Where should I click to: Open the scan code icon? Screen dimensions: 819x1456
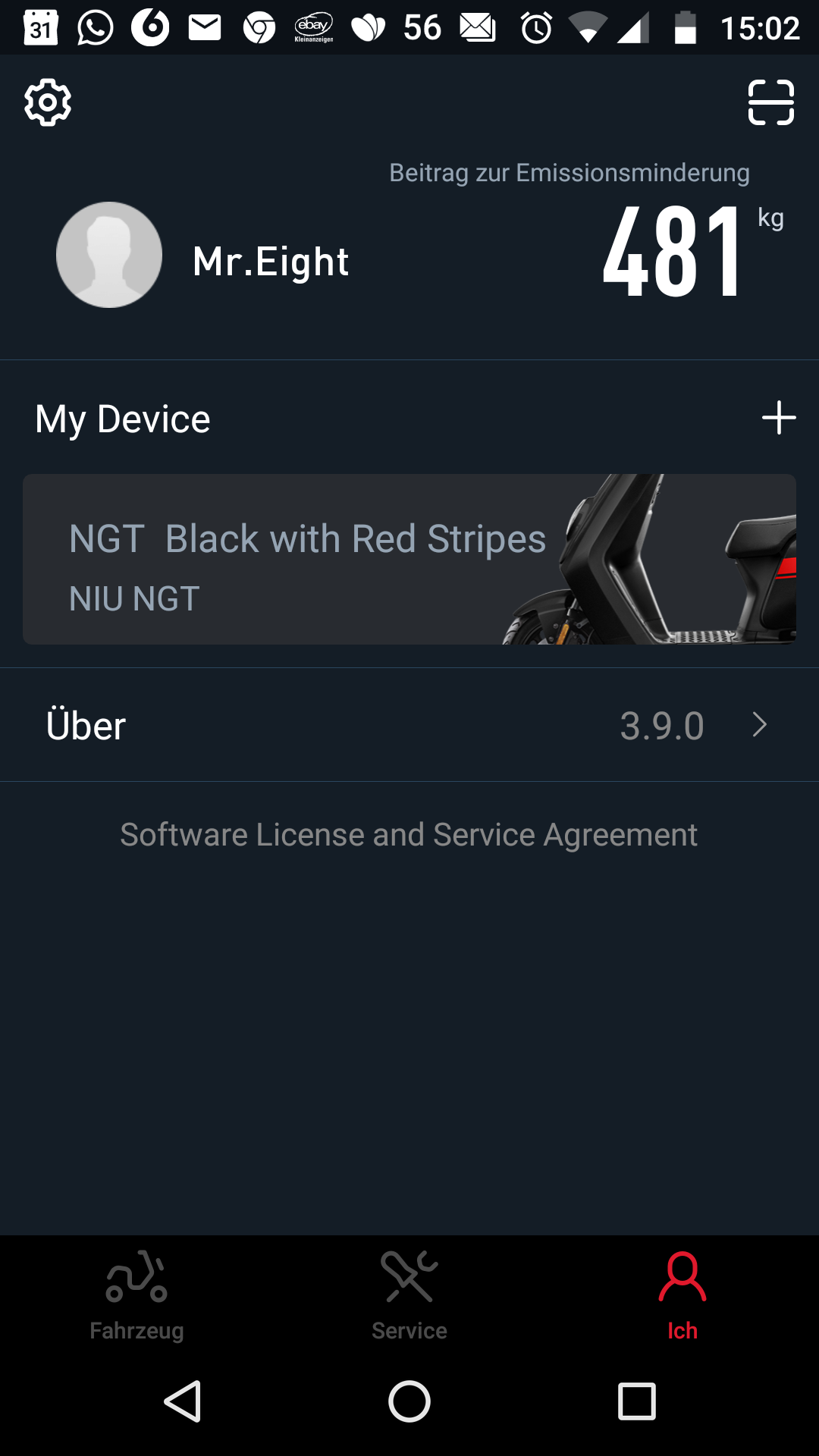770,102
